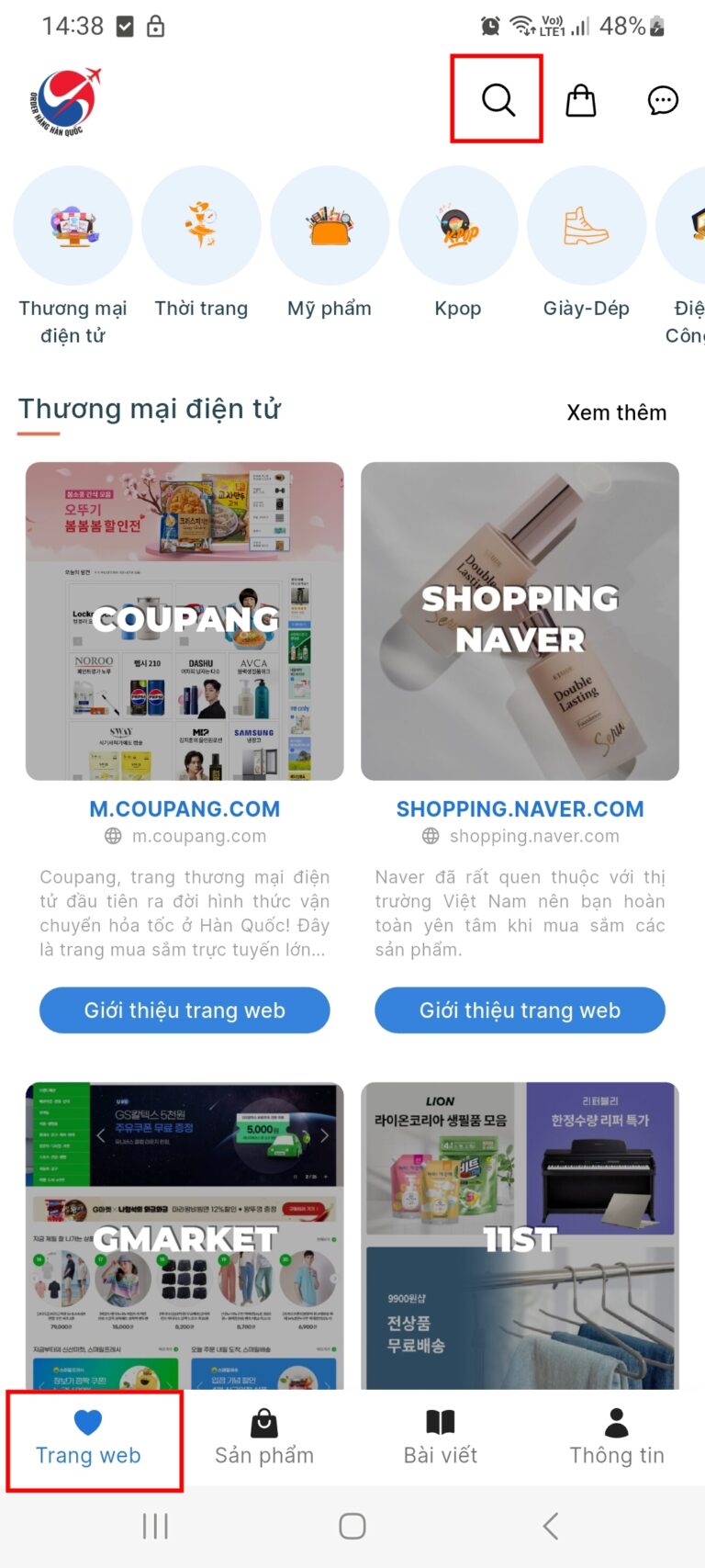Image resolution: width=705 pixels, height=1568 pixels.
Task: Open the Mỹ phẩm category
Action: click(x=330, y=226)
